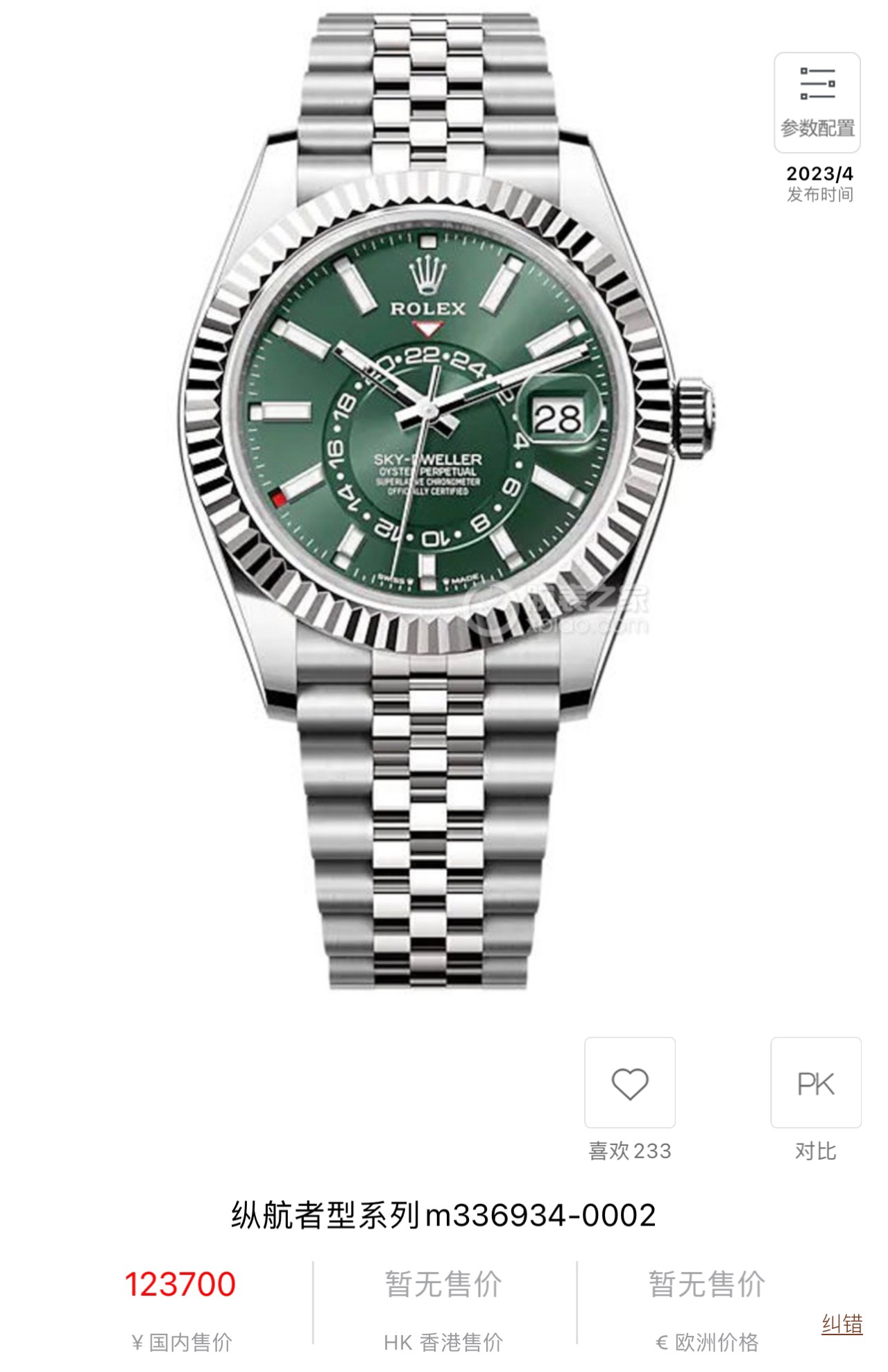Viewport: 888px width, 1372px height.
Task: Add the watch to PK 对比 comparison
Action: (816, 1082)
